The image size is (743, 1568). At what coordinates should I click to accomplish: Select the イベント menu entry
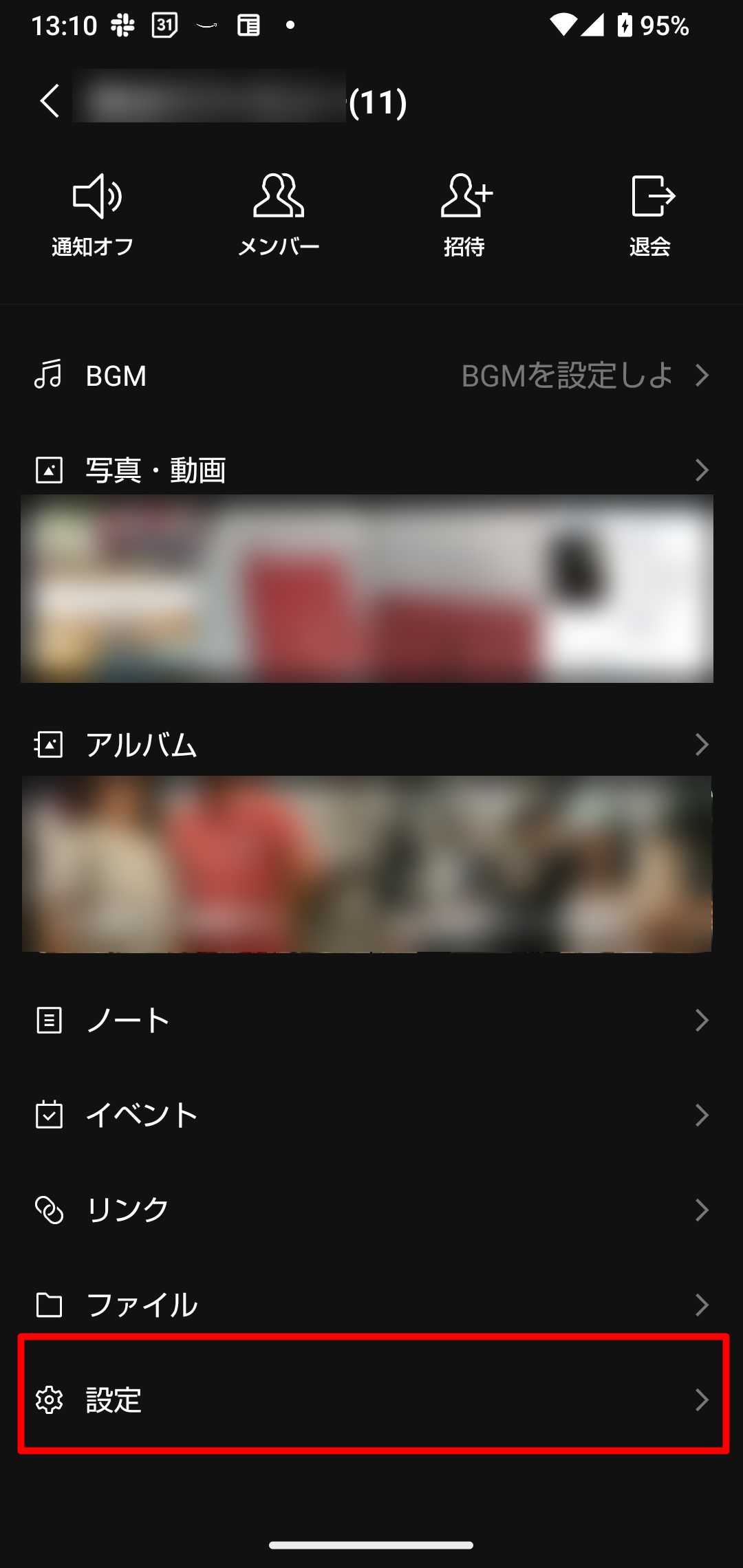(142, 1114)
